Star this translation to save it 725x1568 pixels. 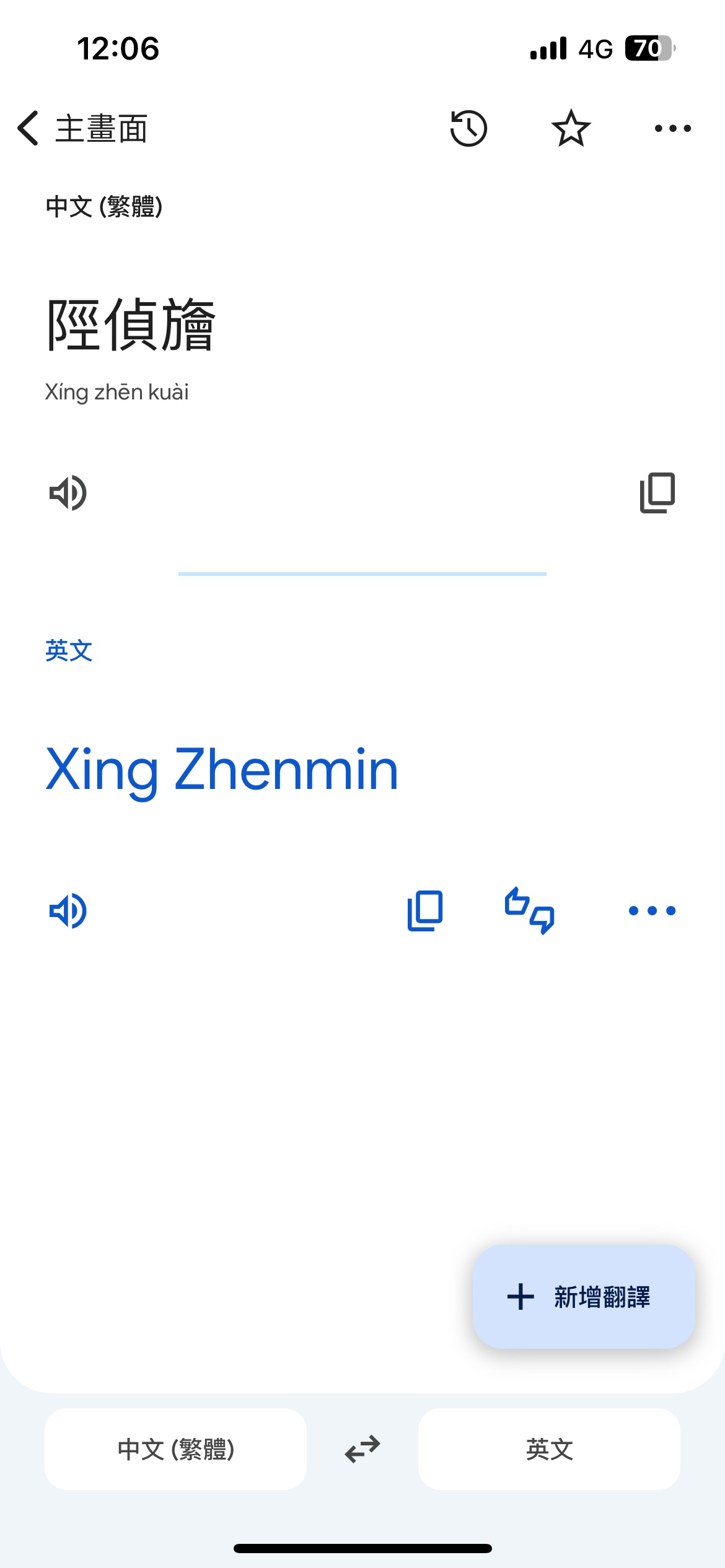[571, 129]
